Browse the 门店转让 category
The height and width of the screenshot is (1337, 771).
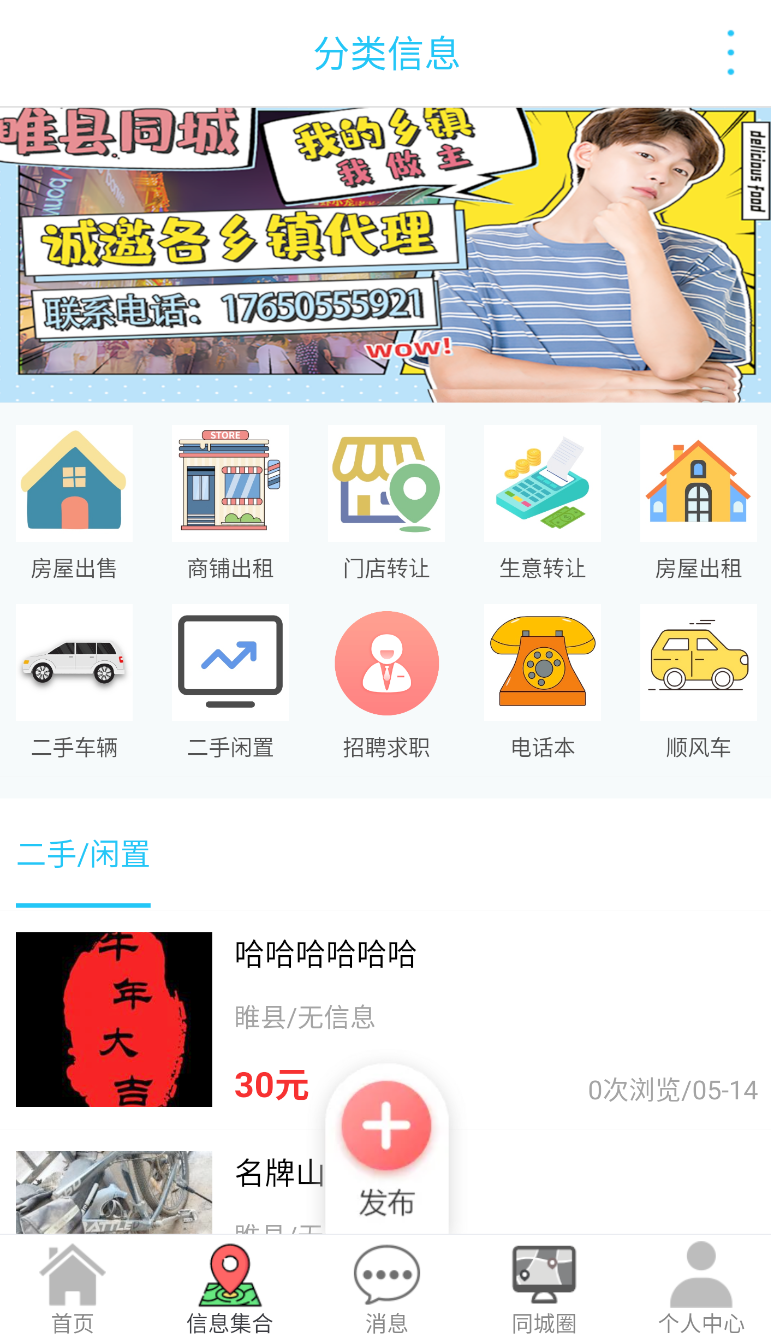386,503
